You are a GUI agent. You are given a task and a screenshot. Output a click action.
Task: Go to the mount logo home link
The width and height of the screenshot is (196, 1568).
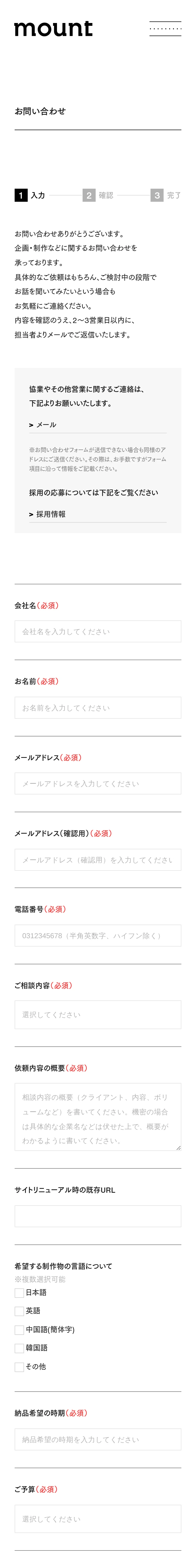(x=54, y=28)
